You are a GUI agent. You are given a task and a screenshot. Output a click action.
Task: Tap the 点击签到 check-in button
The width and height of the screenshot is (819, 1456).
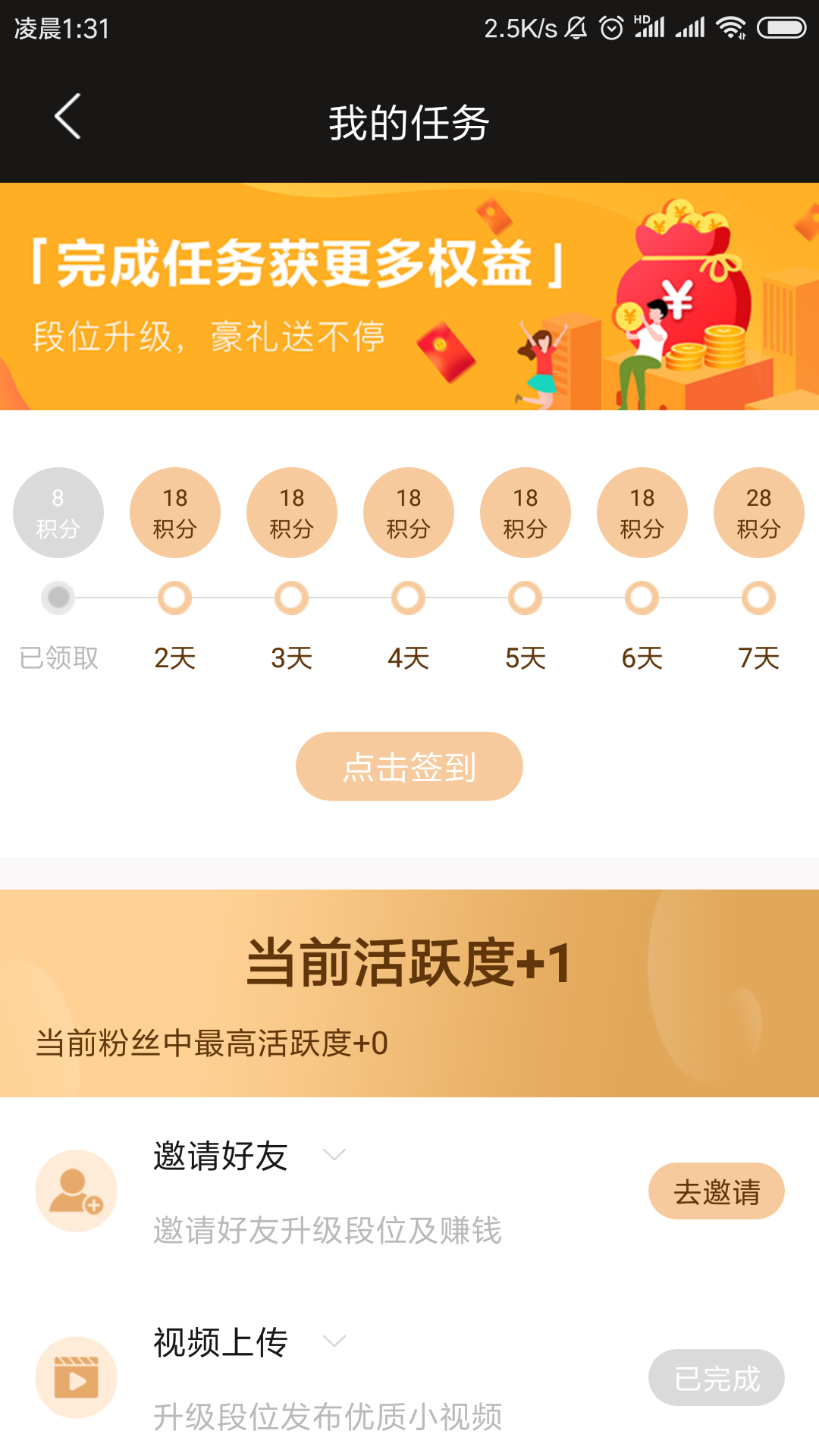pyautogui.click(x=409, y=766)
